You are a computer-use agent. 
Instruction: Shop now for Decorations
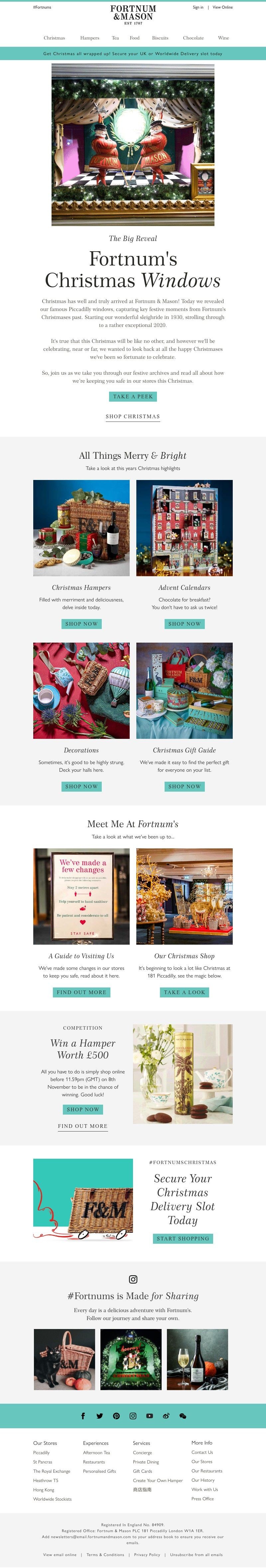[81, 786]
